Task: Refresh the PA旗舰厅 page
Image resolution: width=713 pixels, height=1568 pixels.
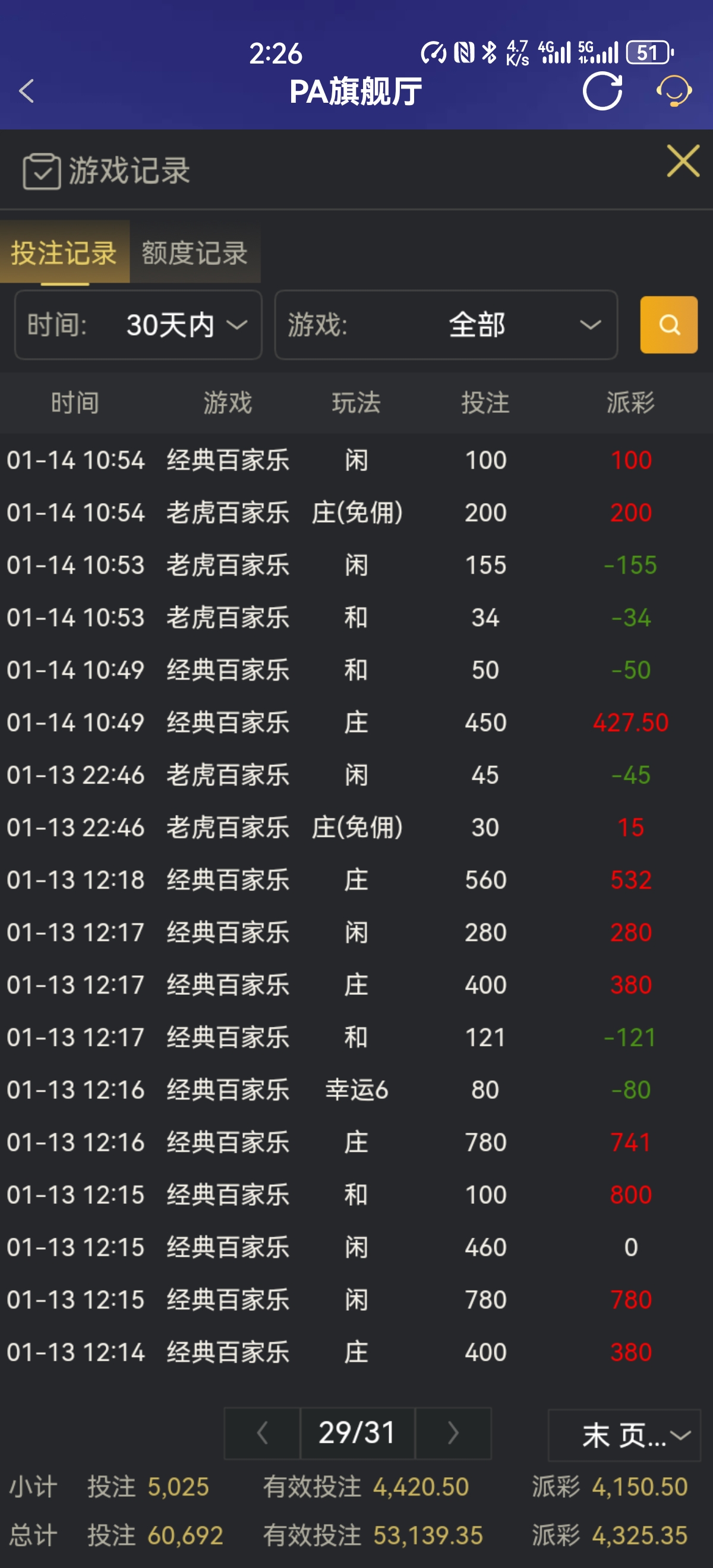Action: coord(602,91)
